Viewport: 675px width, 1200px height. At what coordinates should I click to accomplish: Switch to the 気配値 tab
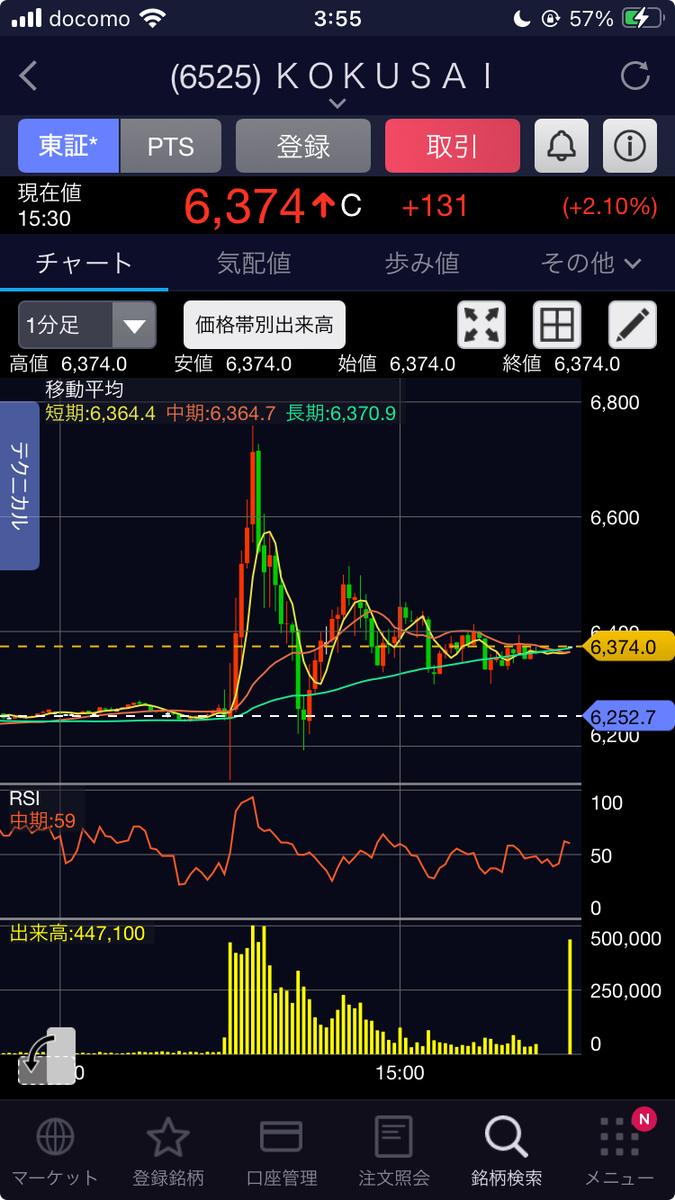(254, 263)
